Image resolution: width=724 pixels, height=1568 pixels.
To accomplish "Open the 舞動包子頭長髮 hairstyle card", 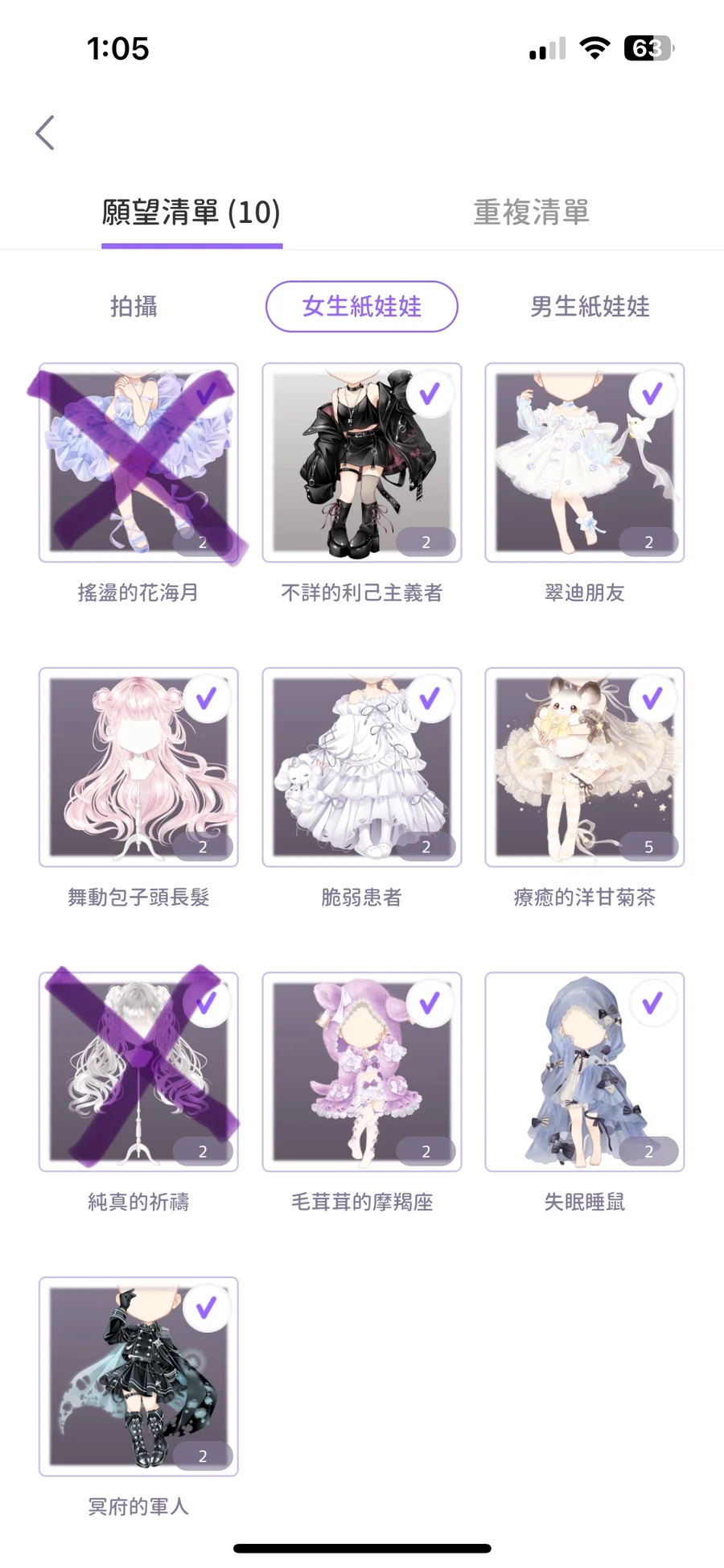I will [x=138, y=767].
